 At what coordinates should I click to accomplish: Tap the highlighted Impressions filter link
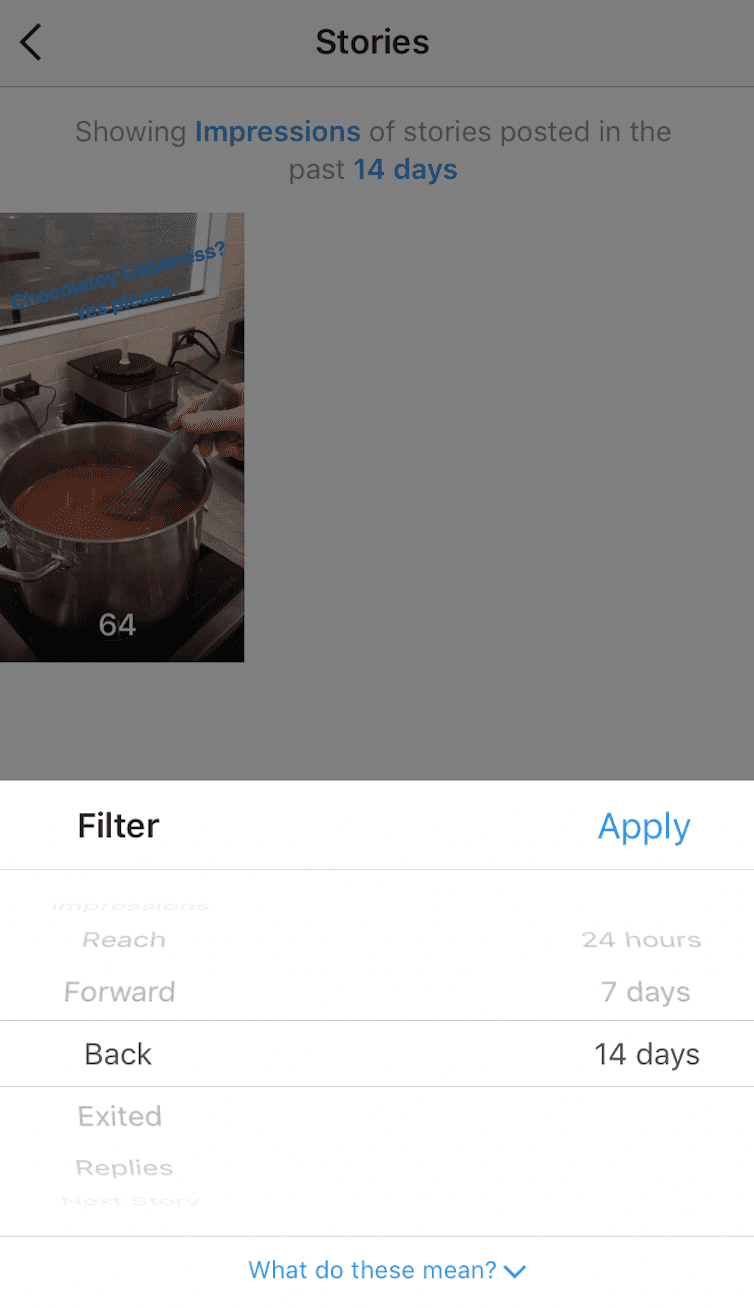point(277,132)
